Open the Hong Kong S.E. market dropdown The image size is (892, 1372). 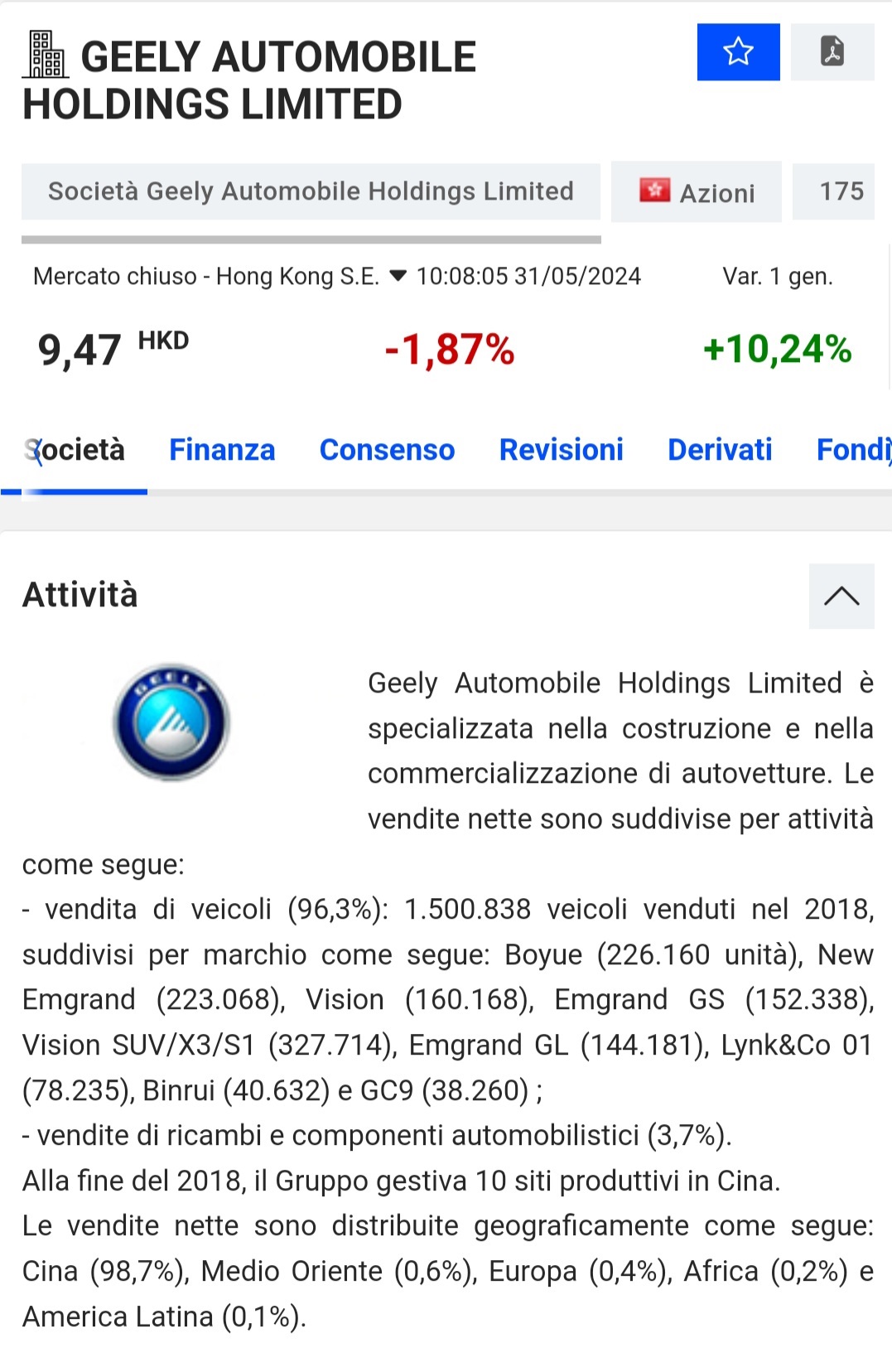pos(398,276)
